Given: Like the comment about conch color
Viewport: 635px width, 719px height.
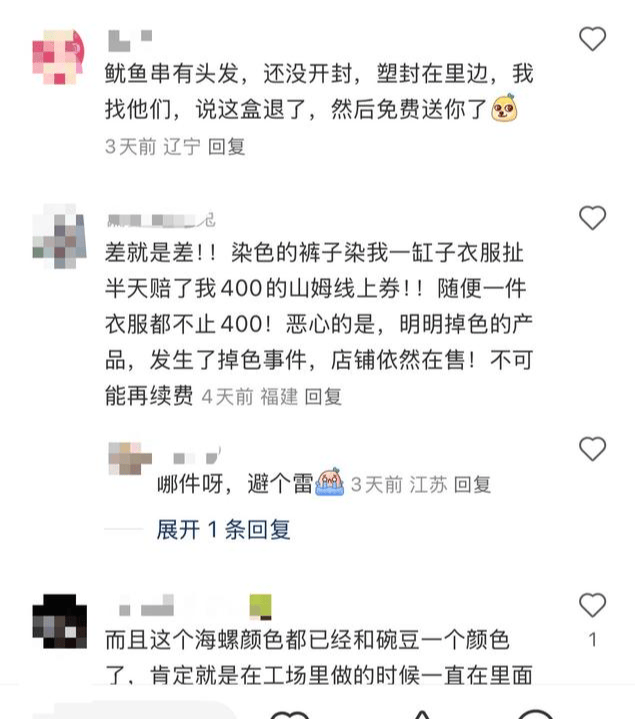Looking at the screenshot, I should pyautogui.click(x=593, y=605).
